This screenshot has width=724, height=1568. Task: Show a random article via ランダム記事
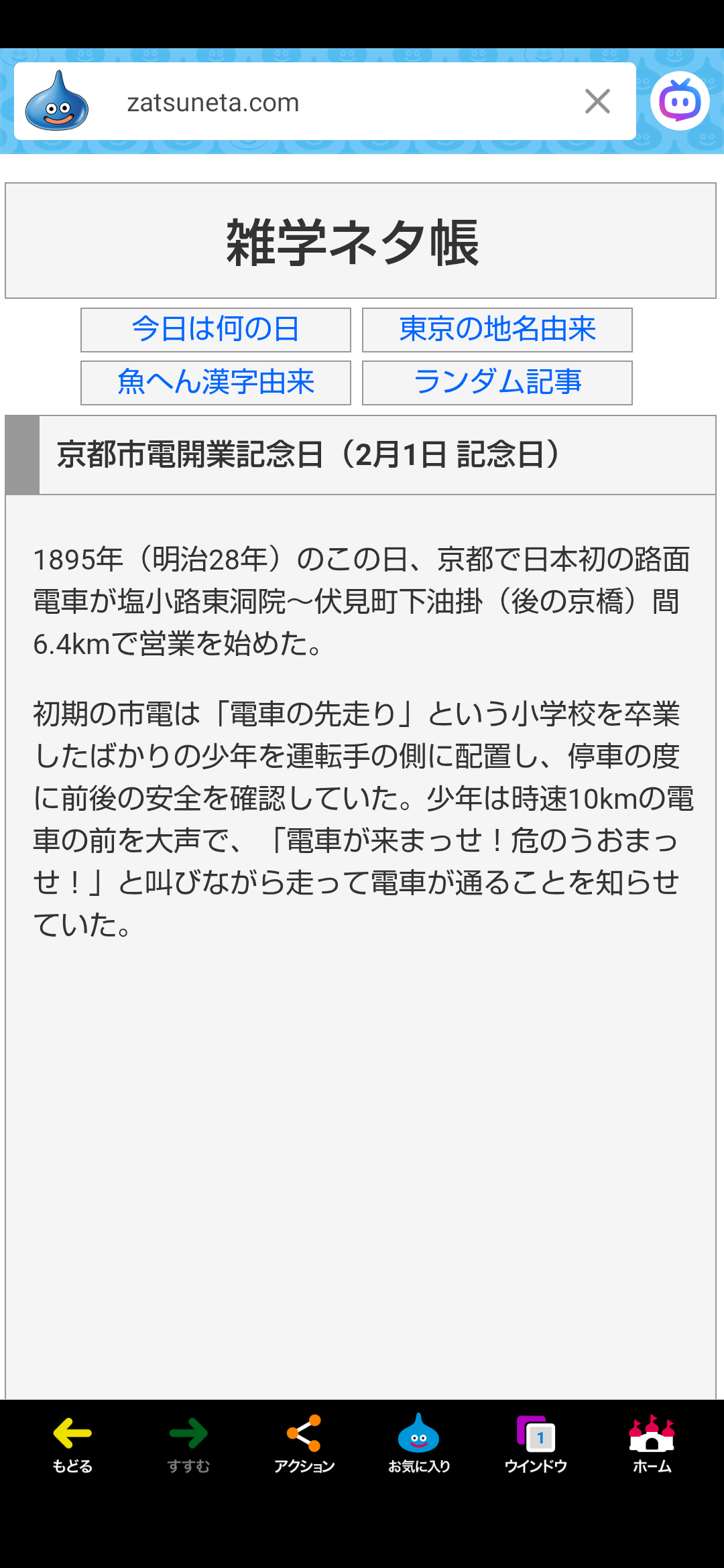tap(497, 383)
